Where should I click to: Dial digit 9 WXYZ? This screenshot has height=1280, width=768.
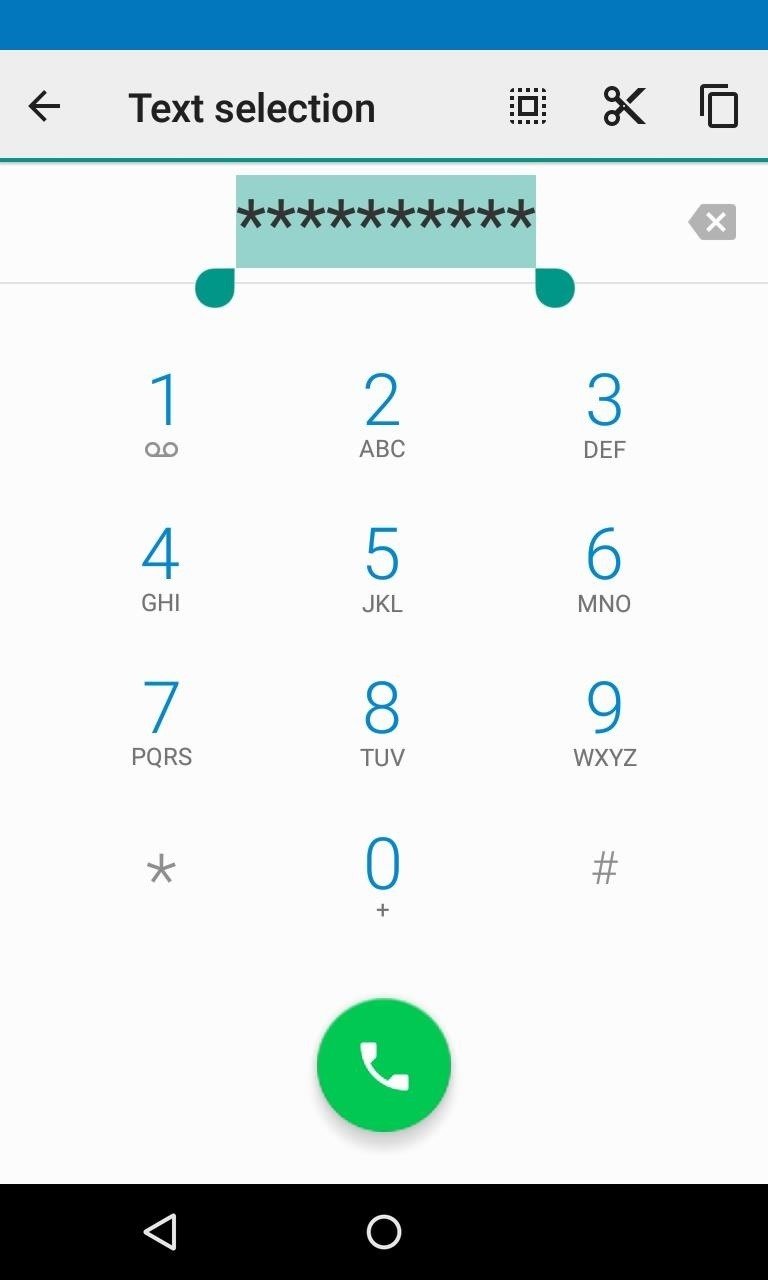[604, 721]
